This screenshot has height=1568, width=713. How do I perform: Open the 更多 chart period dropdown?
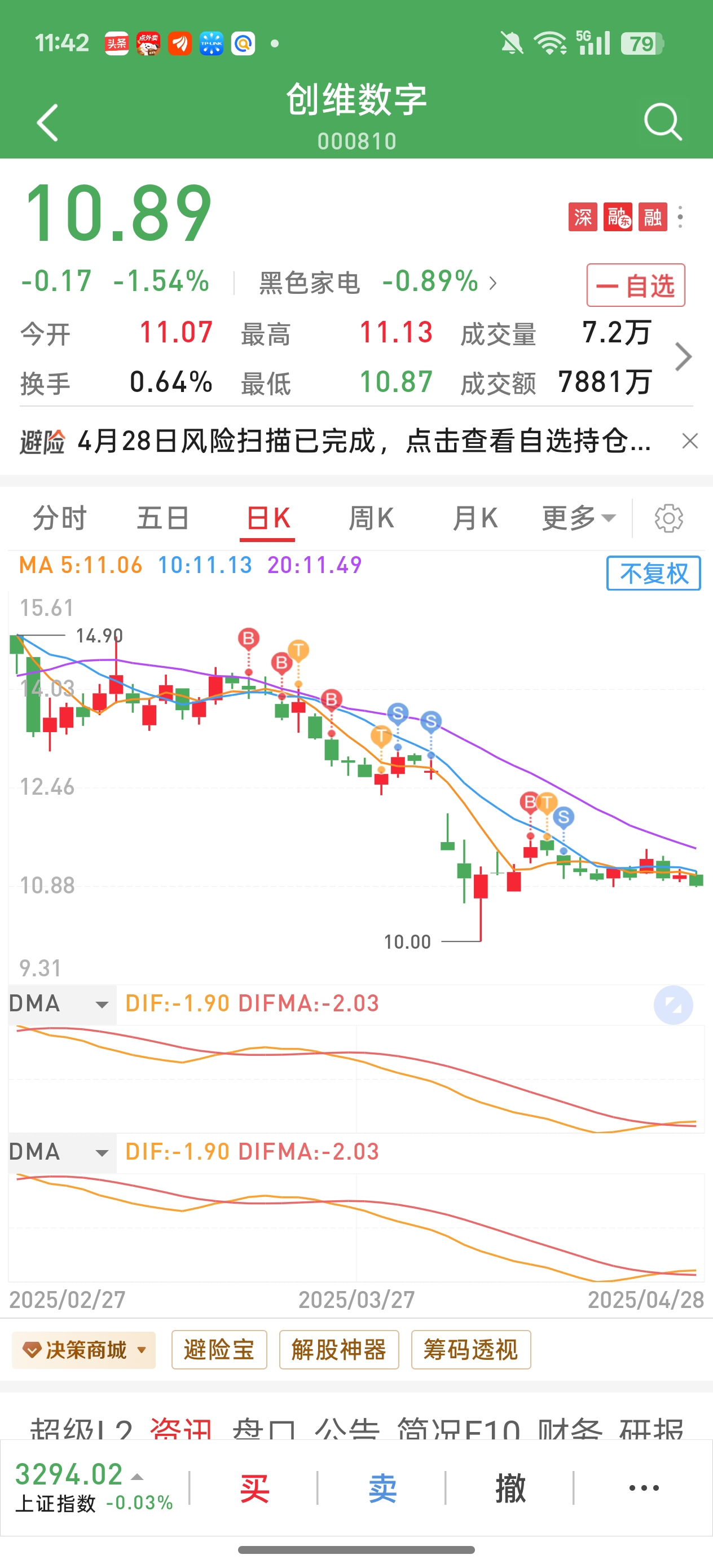click(579, 518)
